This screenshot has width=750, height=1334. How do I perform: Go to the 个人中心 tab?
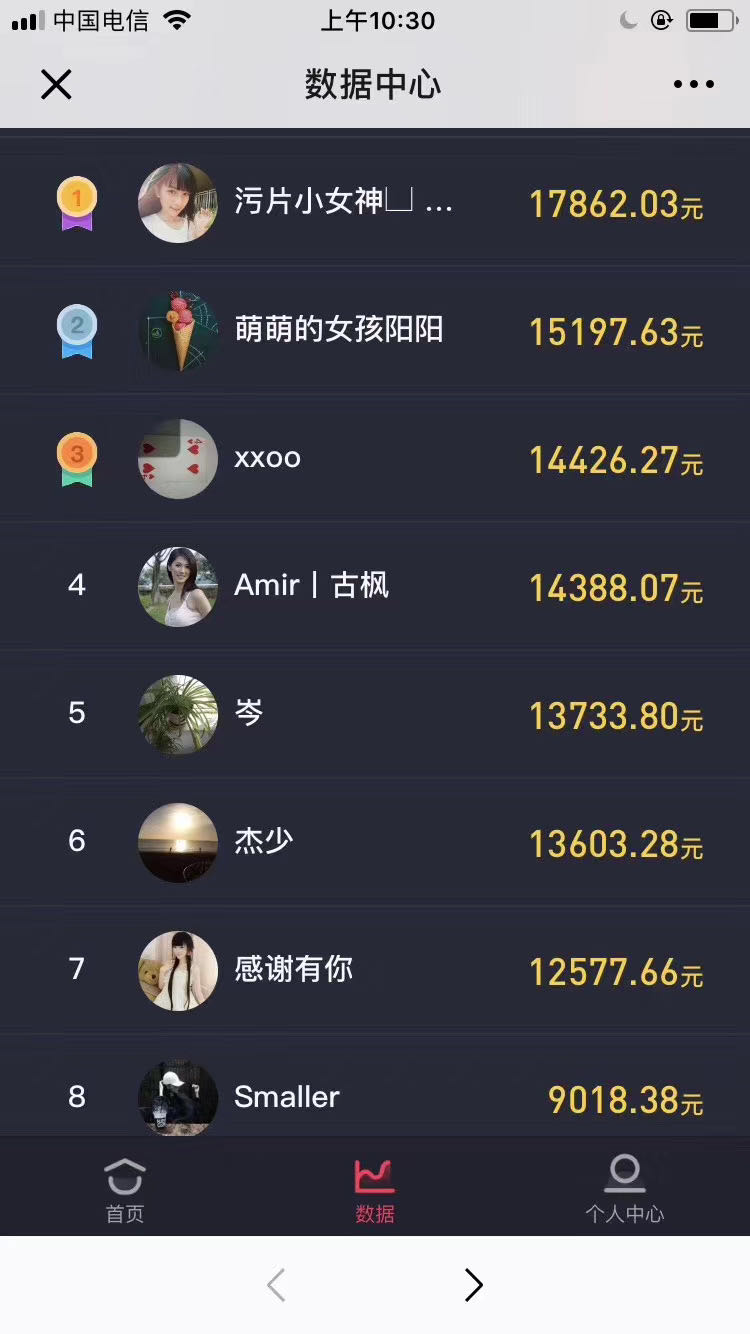[625, 1190]
